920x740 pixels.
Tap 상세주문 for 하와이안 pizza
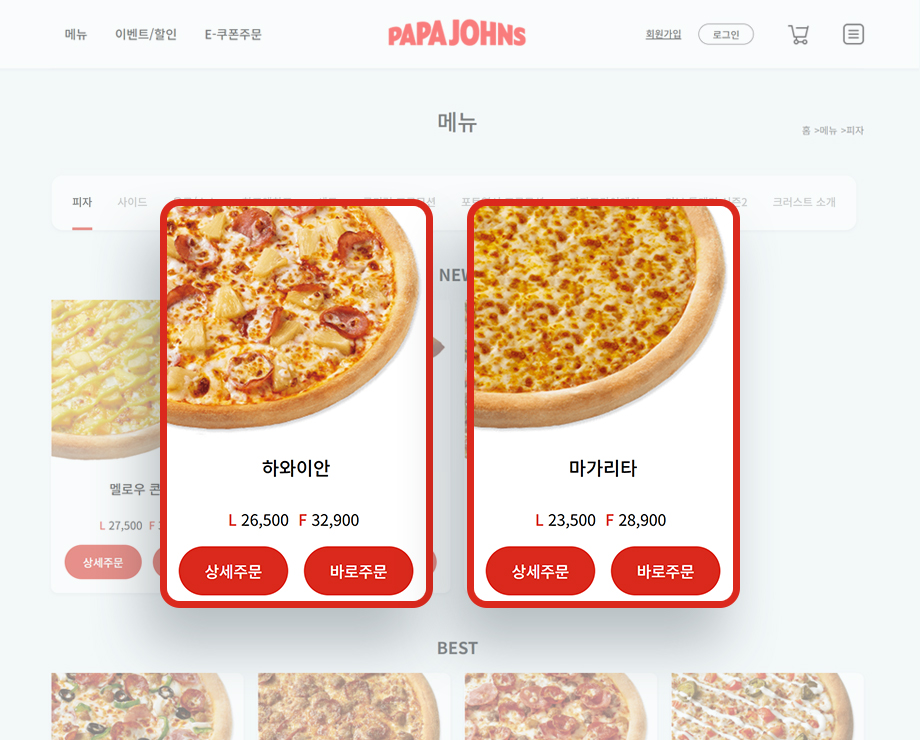click(x=233, y=571)
